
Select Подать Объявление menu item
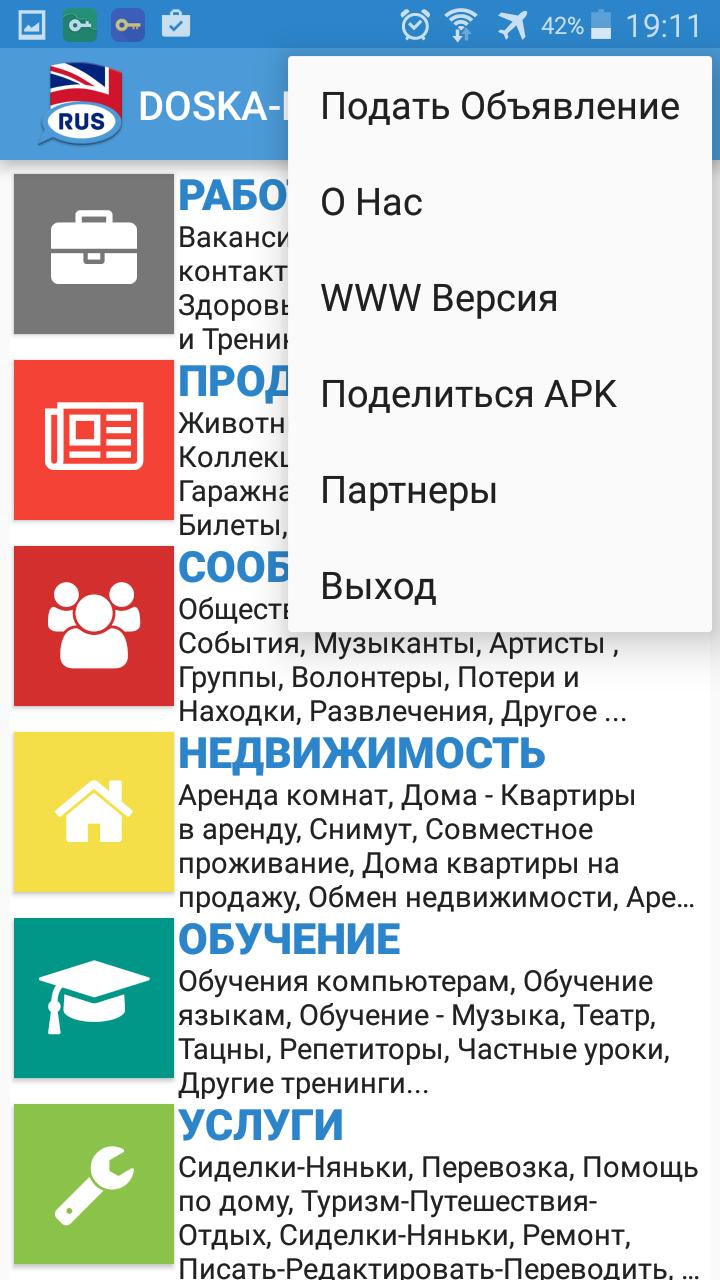499,107
